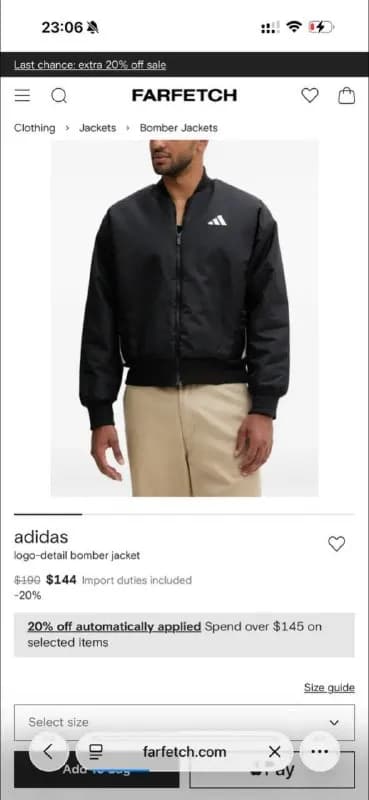Open the Size guide
The height and width of the screenshot is (800, 369).
click(x=329, y=688)
